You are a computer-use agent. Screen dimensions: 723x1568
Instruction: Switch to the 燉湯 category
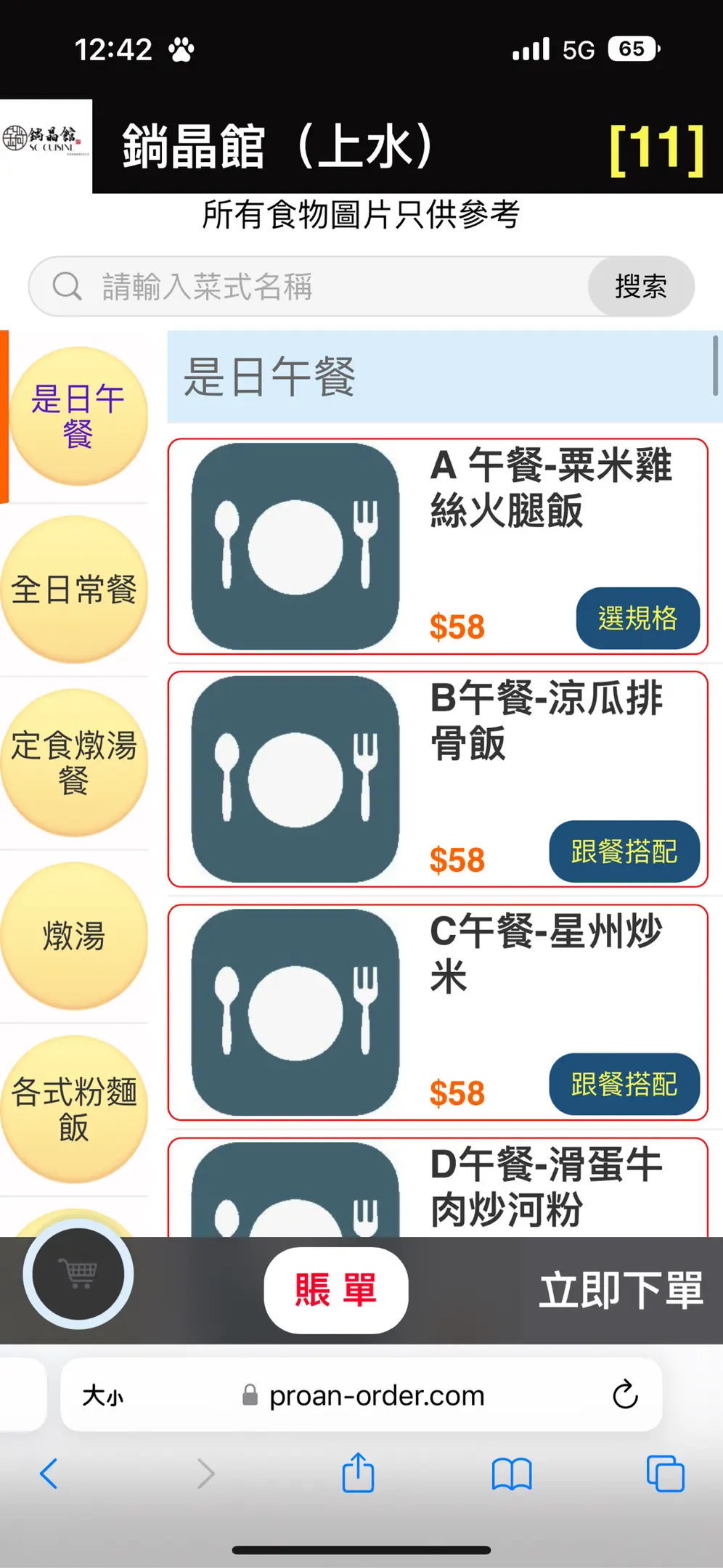pyautogui.click(x=74, y=935)
